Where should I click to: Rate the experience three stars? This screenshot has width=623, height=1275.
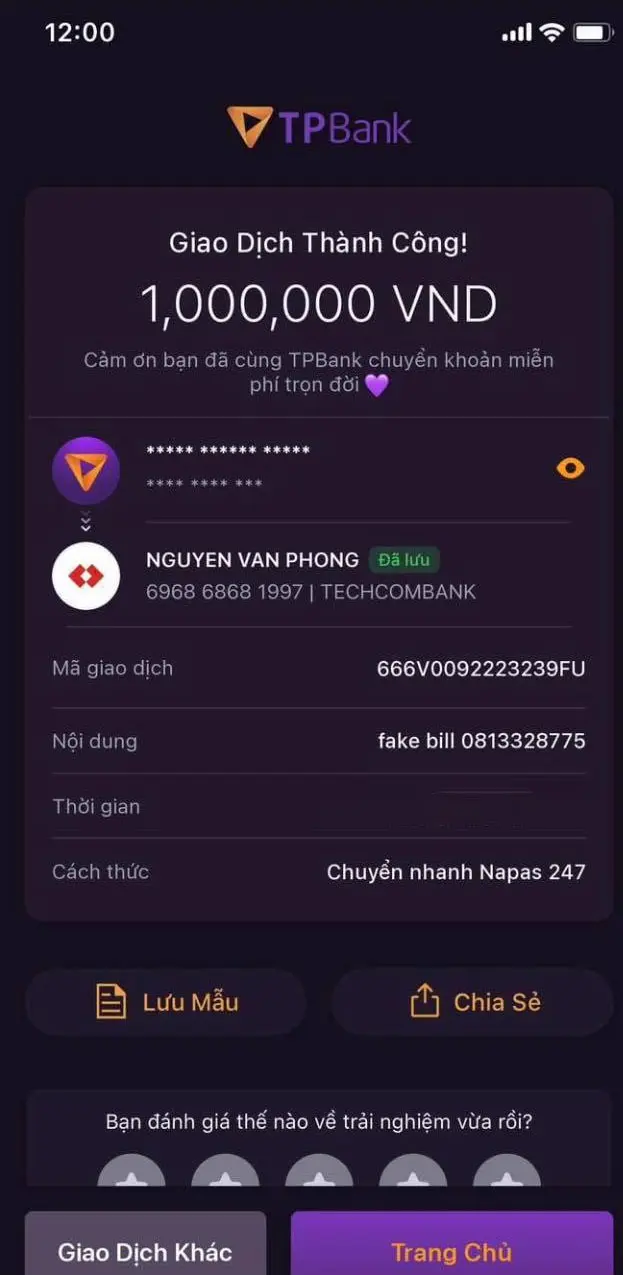point(319,1175)
